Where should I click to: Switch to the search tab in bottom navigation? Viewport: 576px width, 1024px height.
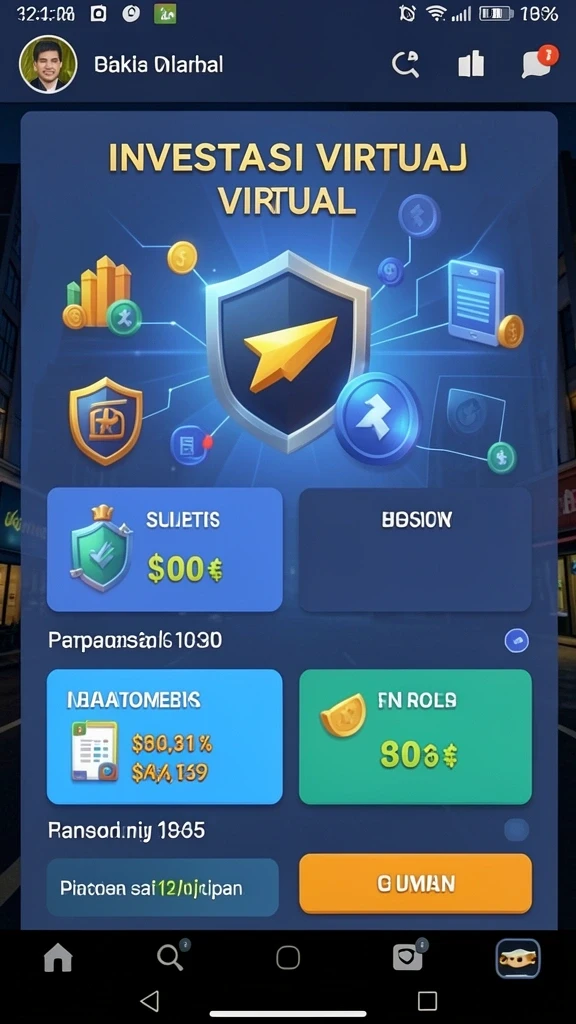(172, 957)
